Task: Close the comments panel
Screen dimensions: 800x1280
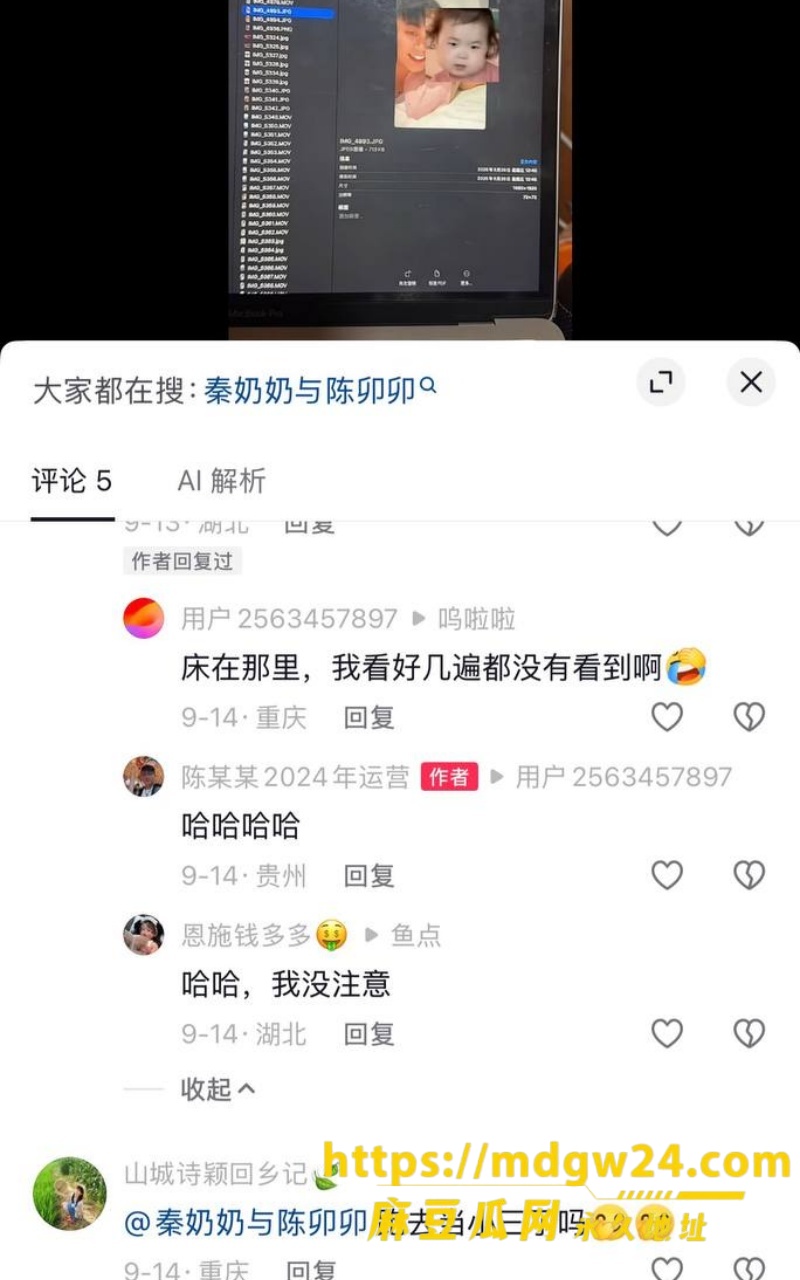Action: point(751,382)
